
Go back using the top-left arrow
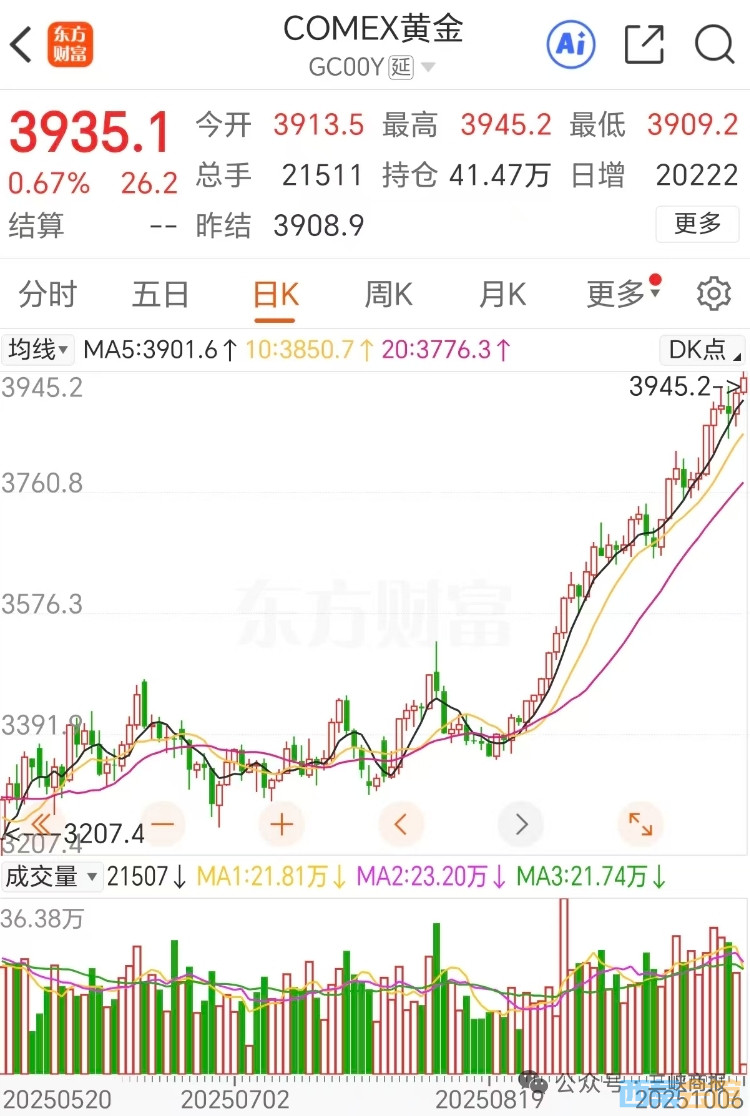coord(22,44)
